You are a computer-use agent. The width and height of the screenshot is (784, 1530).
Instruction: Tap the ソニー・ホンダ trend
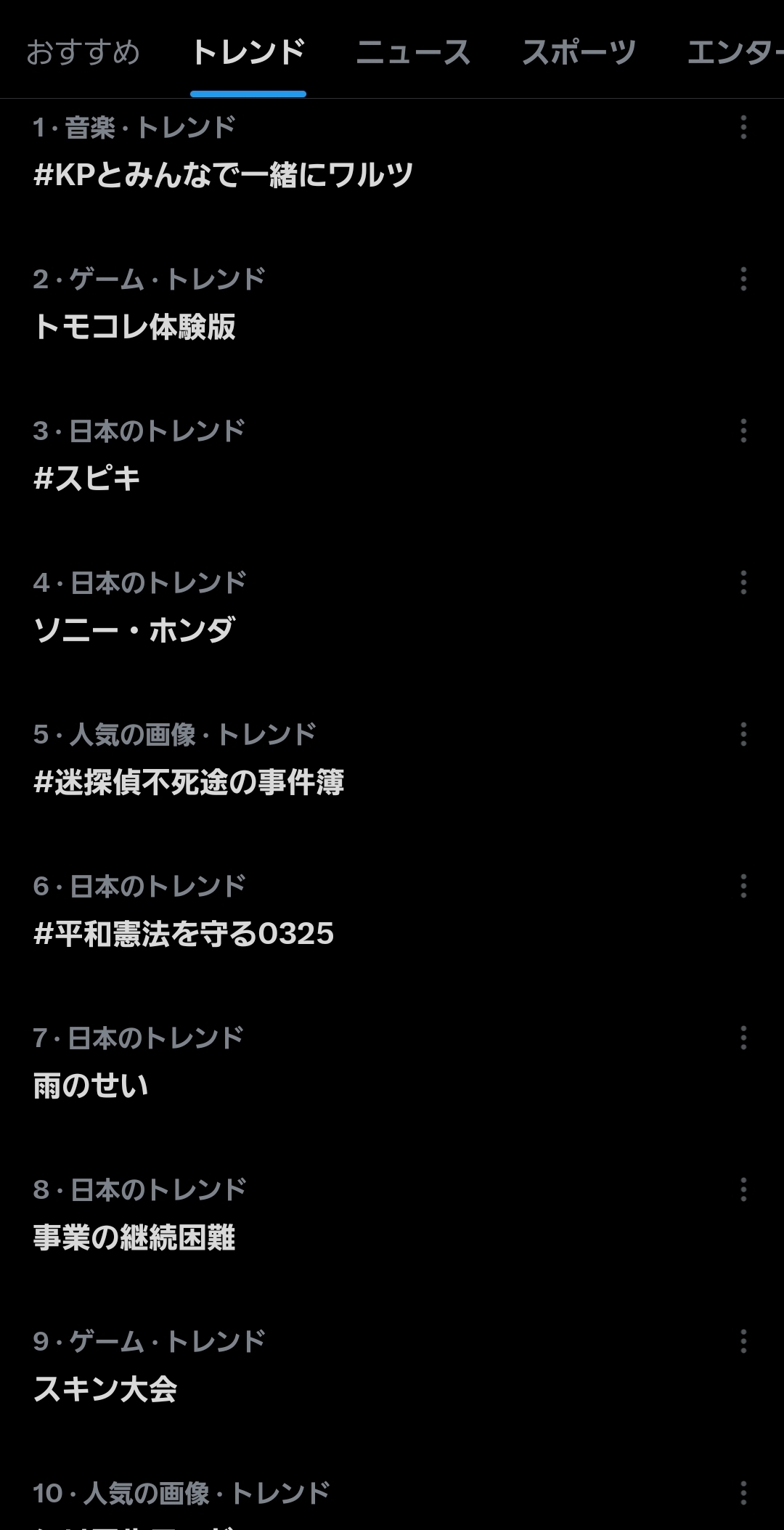[x=135, y=630]
